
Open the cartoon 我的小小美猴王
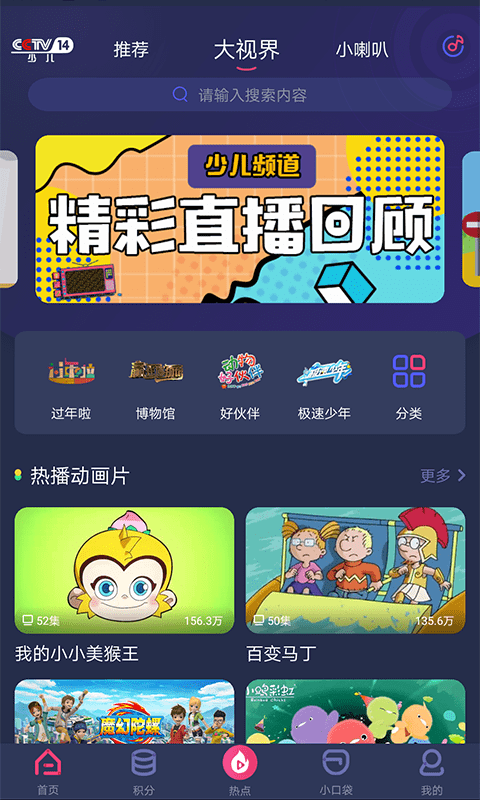coord(124,585)
